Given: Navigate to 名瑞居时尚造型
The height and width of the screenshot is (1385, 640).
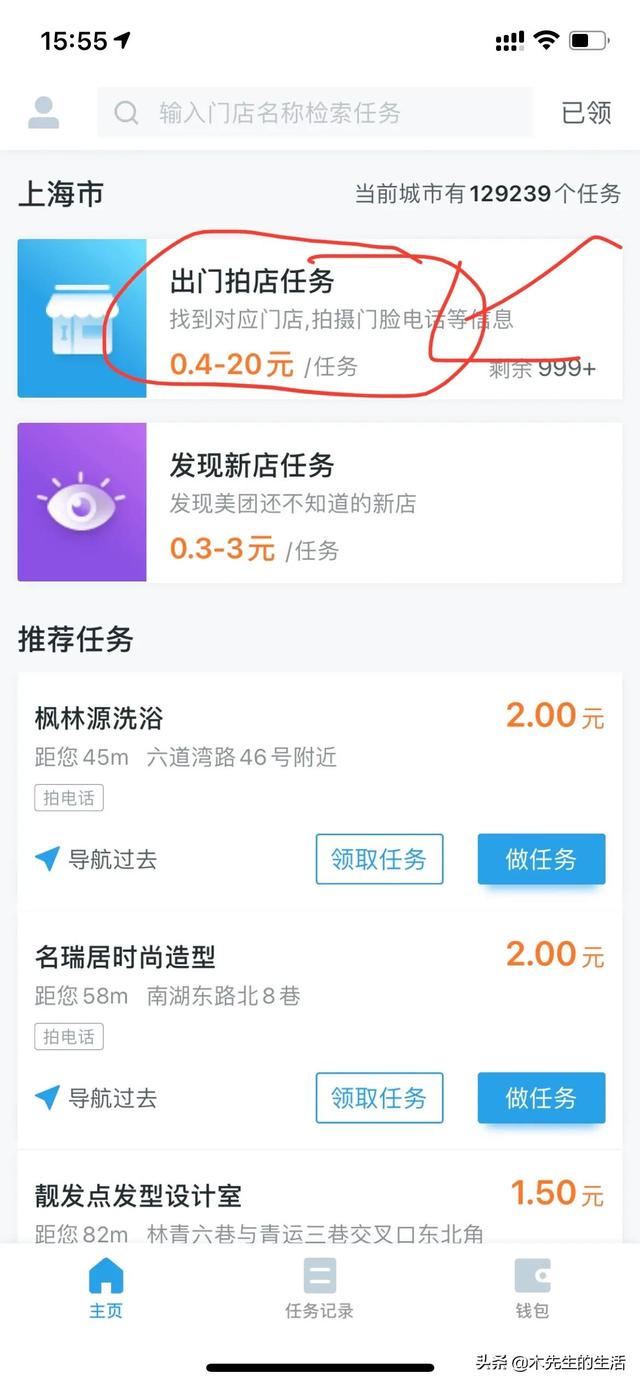Looking at the screenshot, I should click(x=96, y=1098).
